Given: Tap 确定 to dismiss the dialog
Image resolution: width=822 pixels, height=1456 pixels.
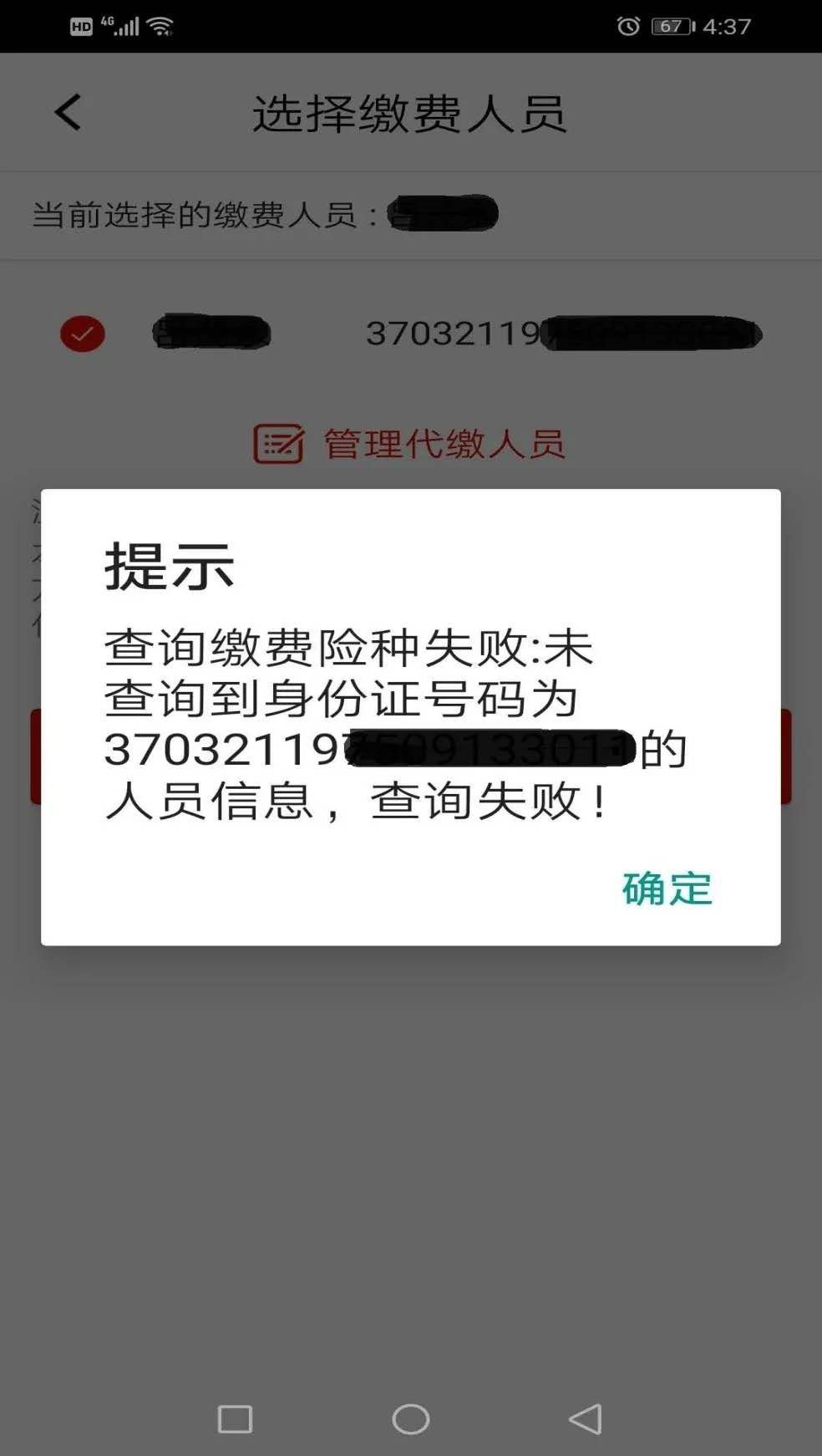Looking at the screenshot, I should 667,888.
